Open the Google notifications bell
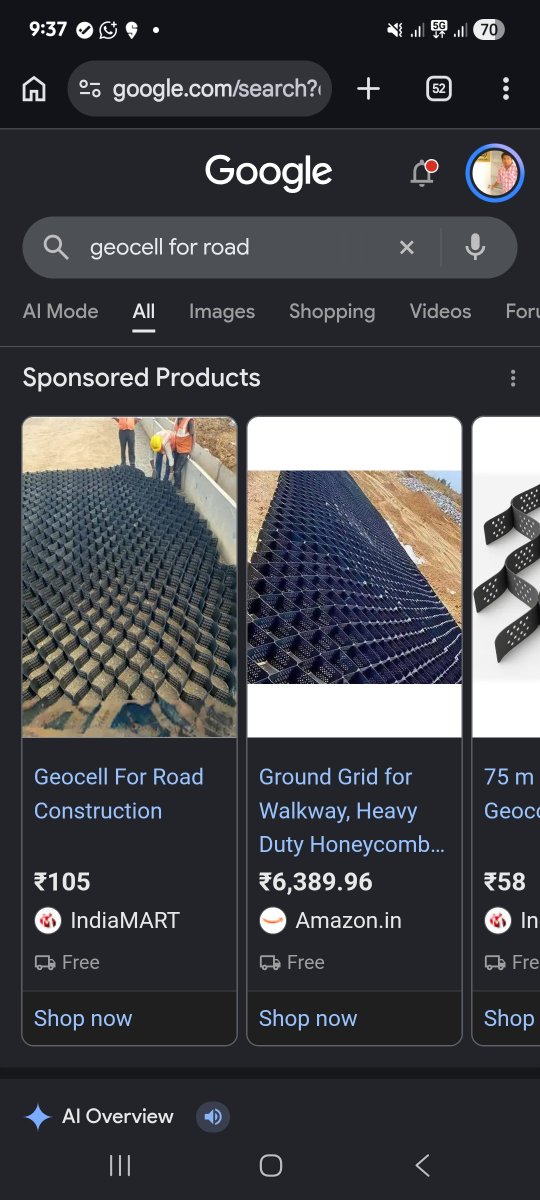This screenshot has height=1200, width=540. tap(424, 173)
